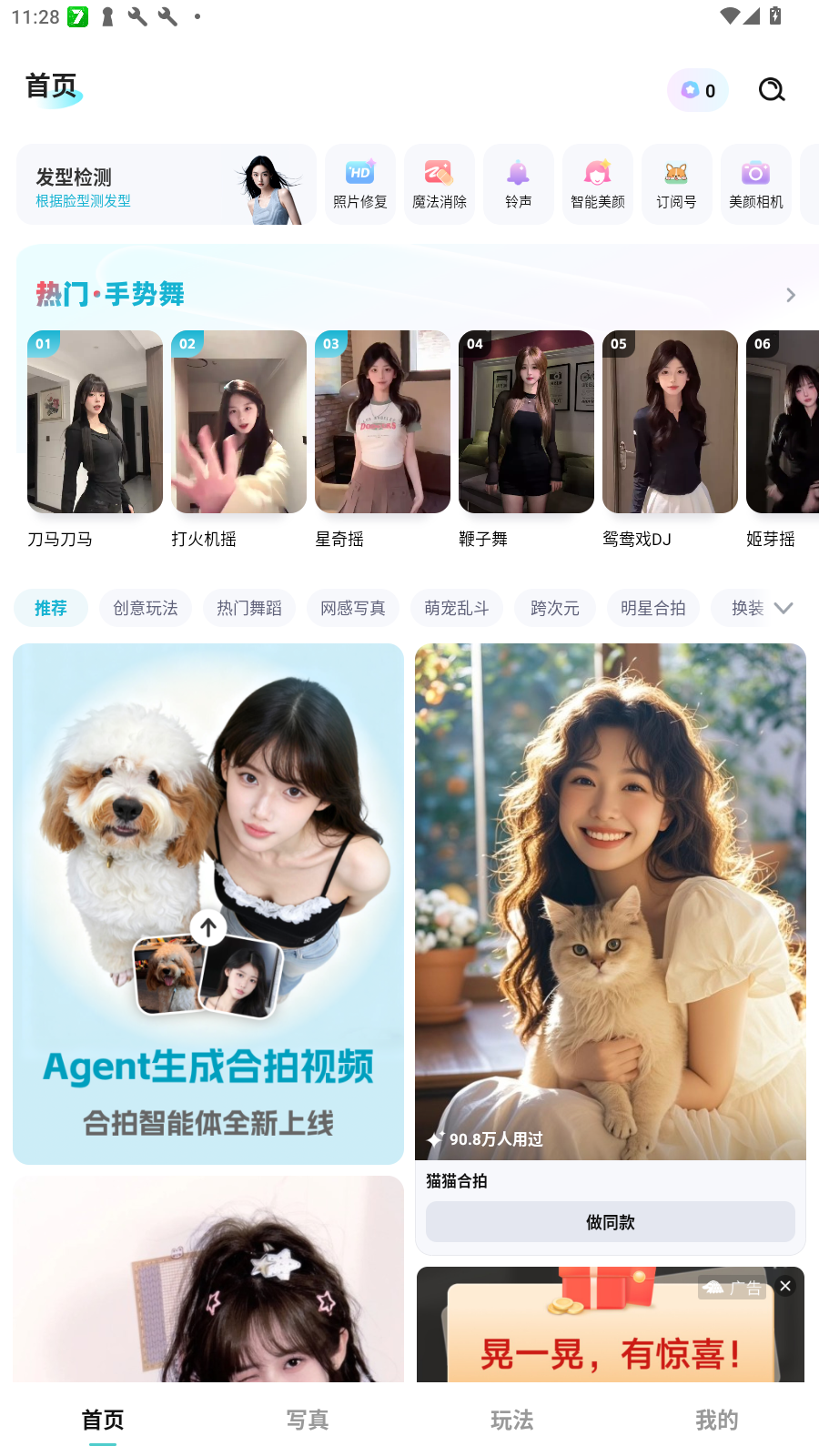The height and width of the screenshot is (1456, 819).
Task: Select the 萌宠乱斗 category chip
Action: (x=457, y=608)
